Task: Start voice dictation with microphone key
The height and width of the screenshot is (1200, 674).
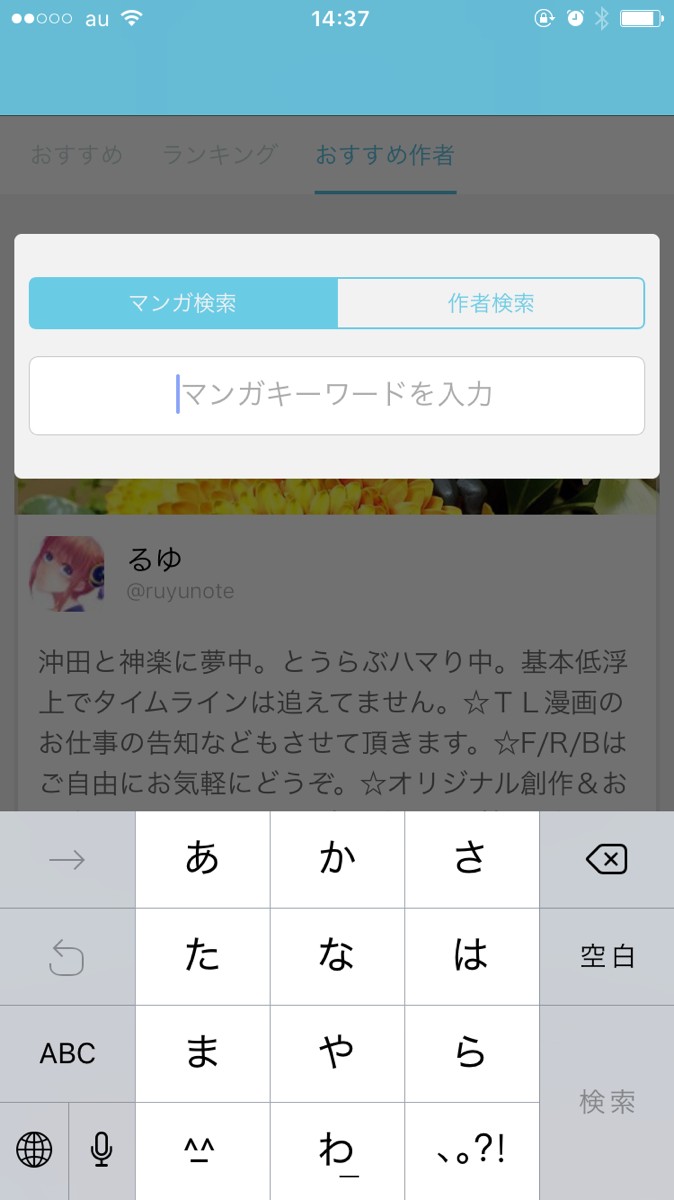Action: [x=101, y=1151]
